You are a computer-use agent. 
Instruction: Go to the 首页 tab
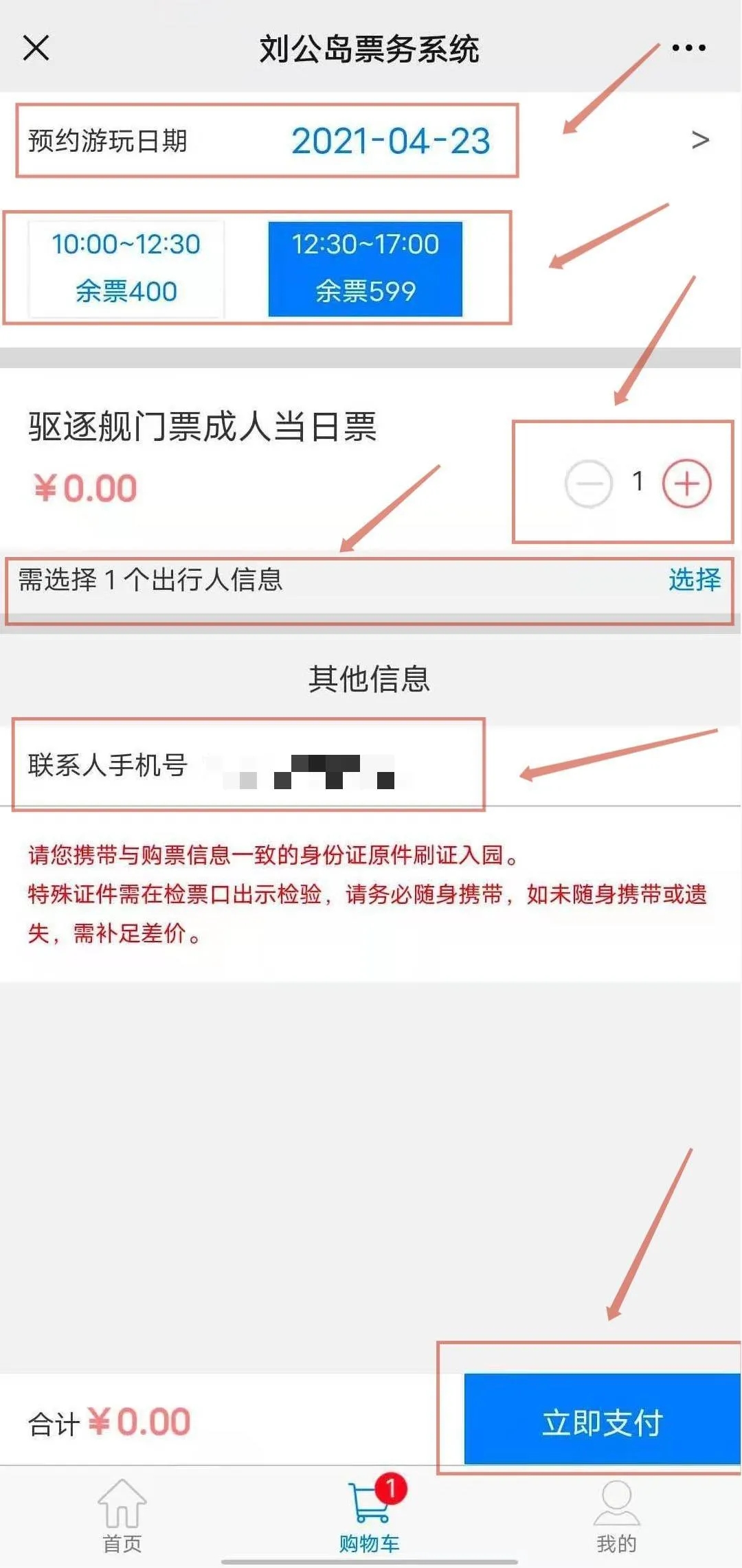(x=122, y=1514)
